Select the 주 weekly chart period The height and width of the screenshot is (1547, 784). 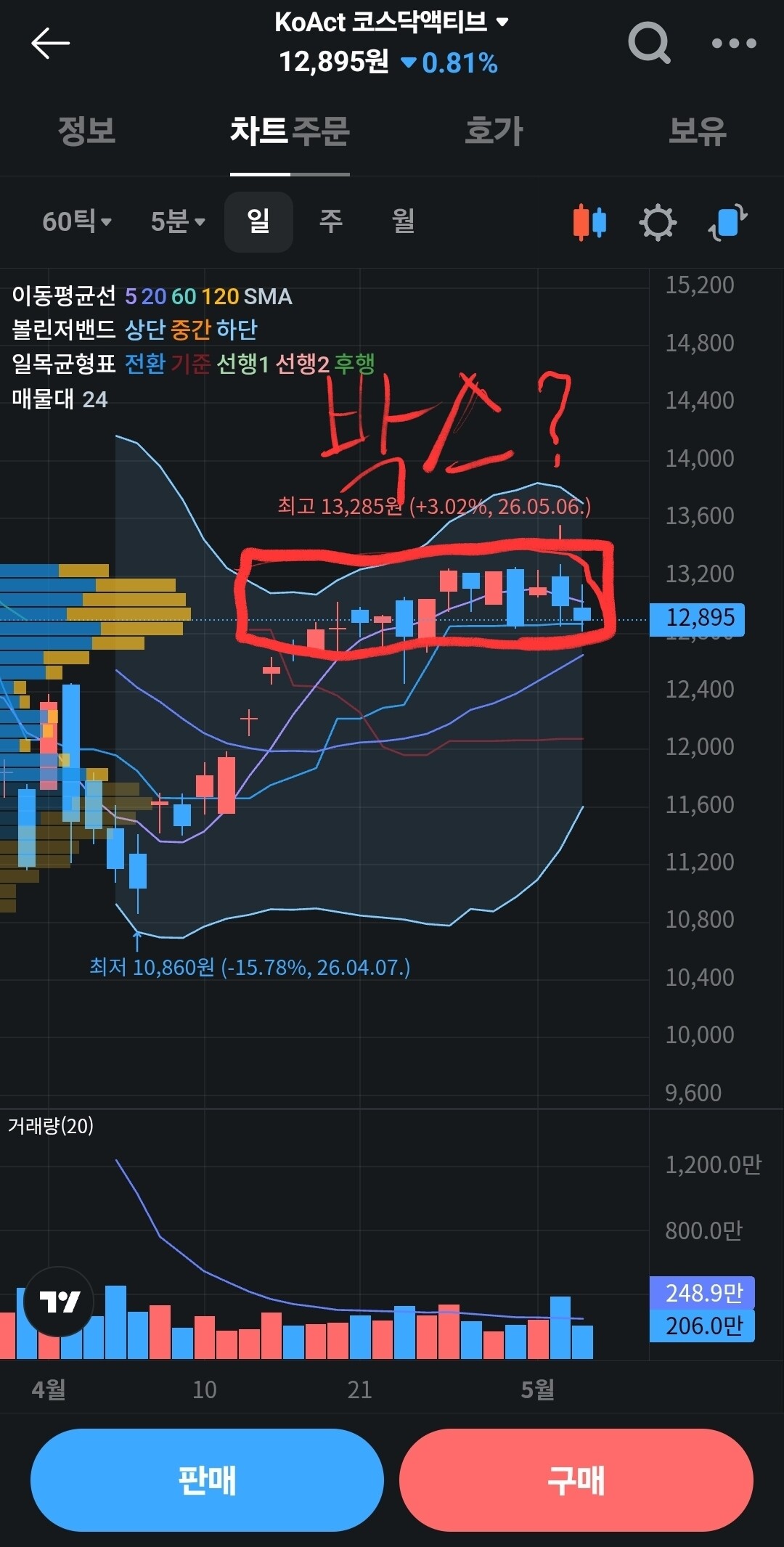[331, 221]
